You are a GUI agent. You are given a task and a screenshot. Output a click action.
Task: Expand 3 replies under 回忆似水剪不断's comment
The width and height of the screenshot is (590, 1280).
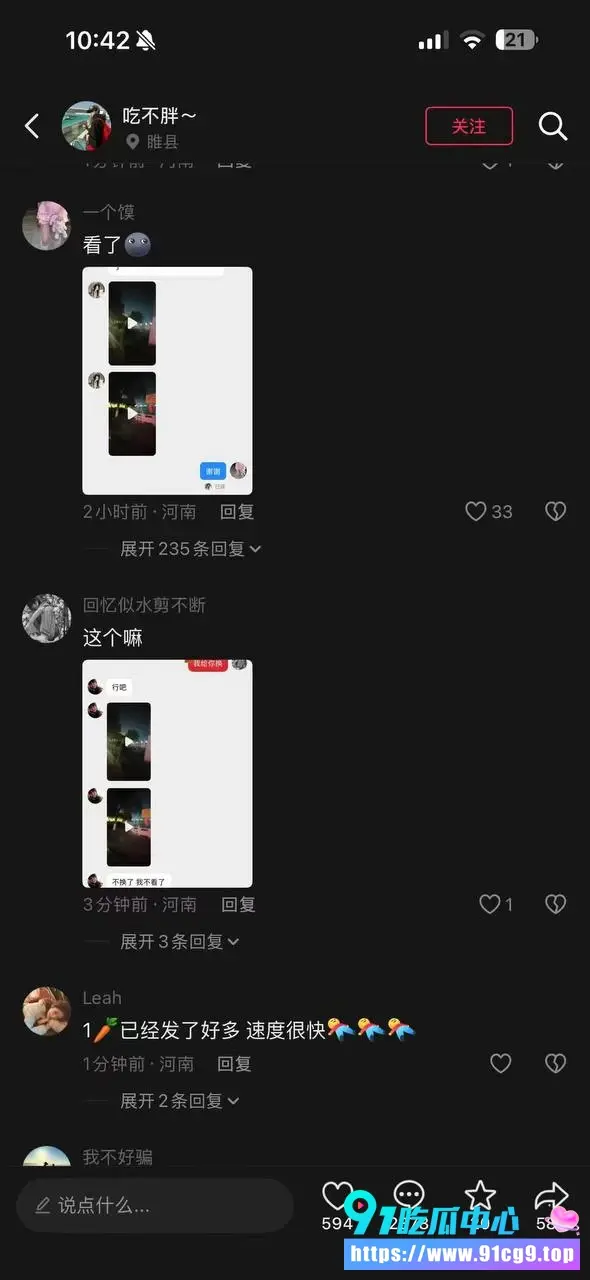click(180, 942)
